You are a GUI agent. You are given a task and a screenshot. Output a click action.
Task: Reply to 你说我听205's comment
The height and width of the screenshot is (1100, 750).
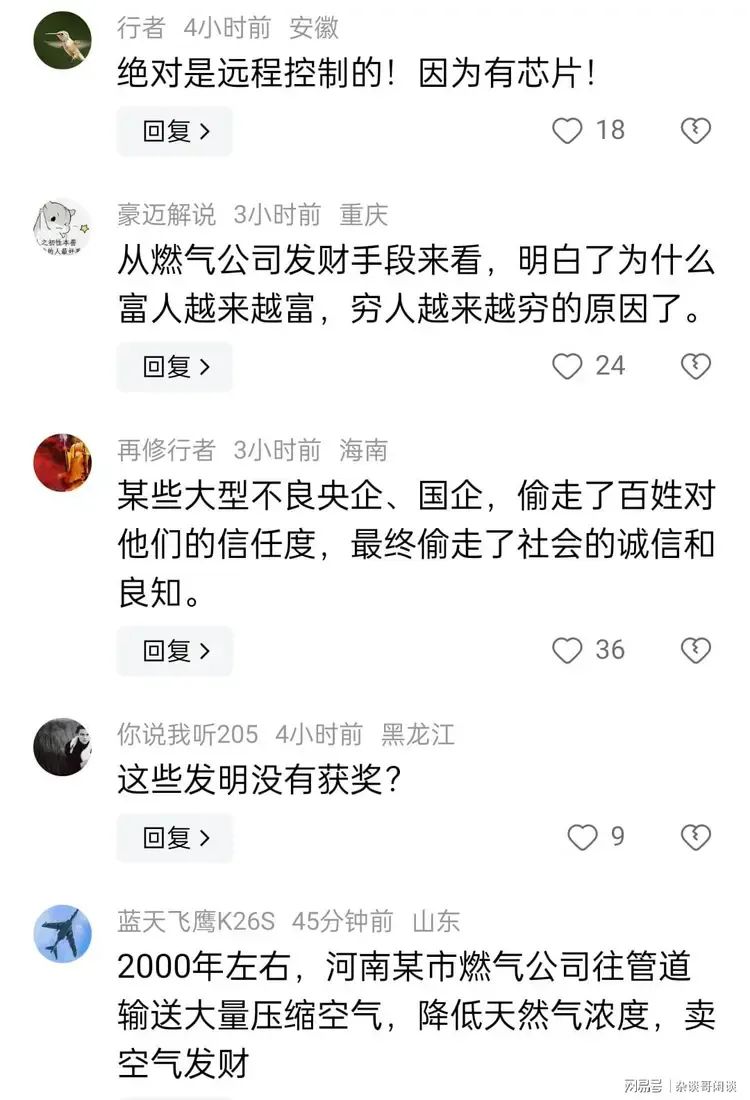click(x=175, y=837)
